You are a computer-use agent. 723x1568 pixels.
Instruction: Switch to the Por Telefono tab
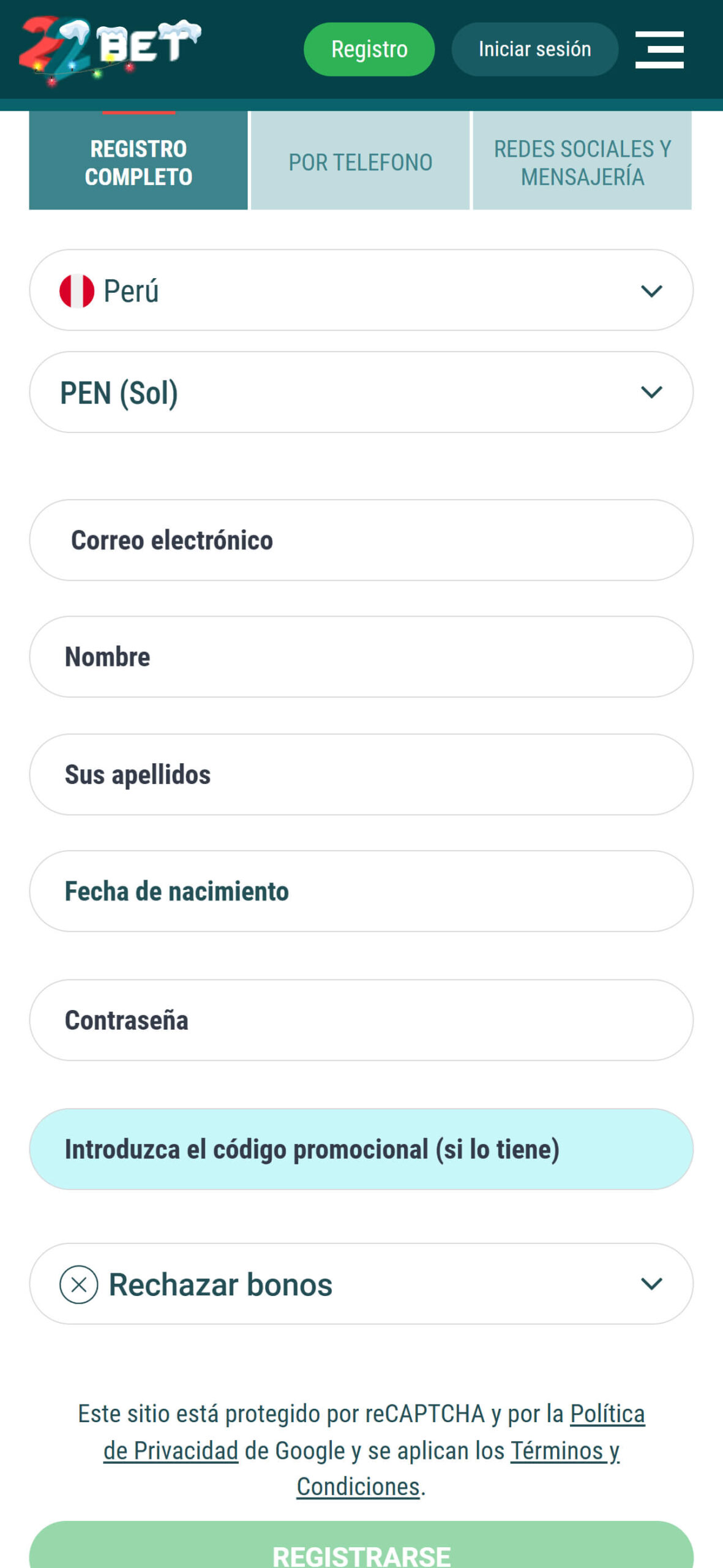pos(360,162)
